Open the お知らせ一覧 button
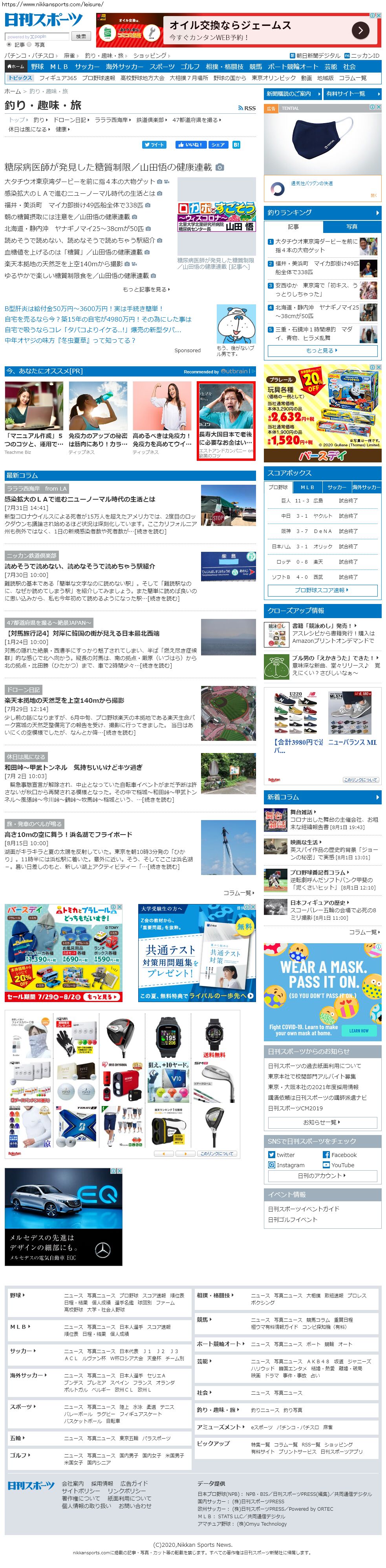 click(321, 1122)
